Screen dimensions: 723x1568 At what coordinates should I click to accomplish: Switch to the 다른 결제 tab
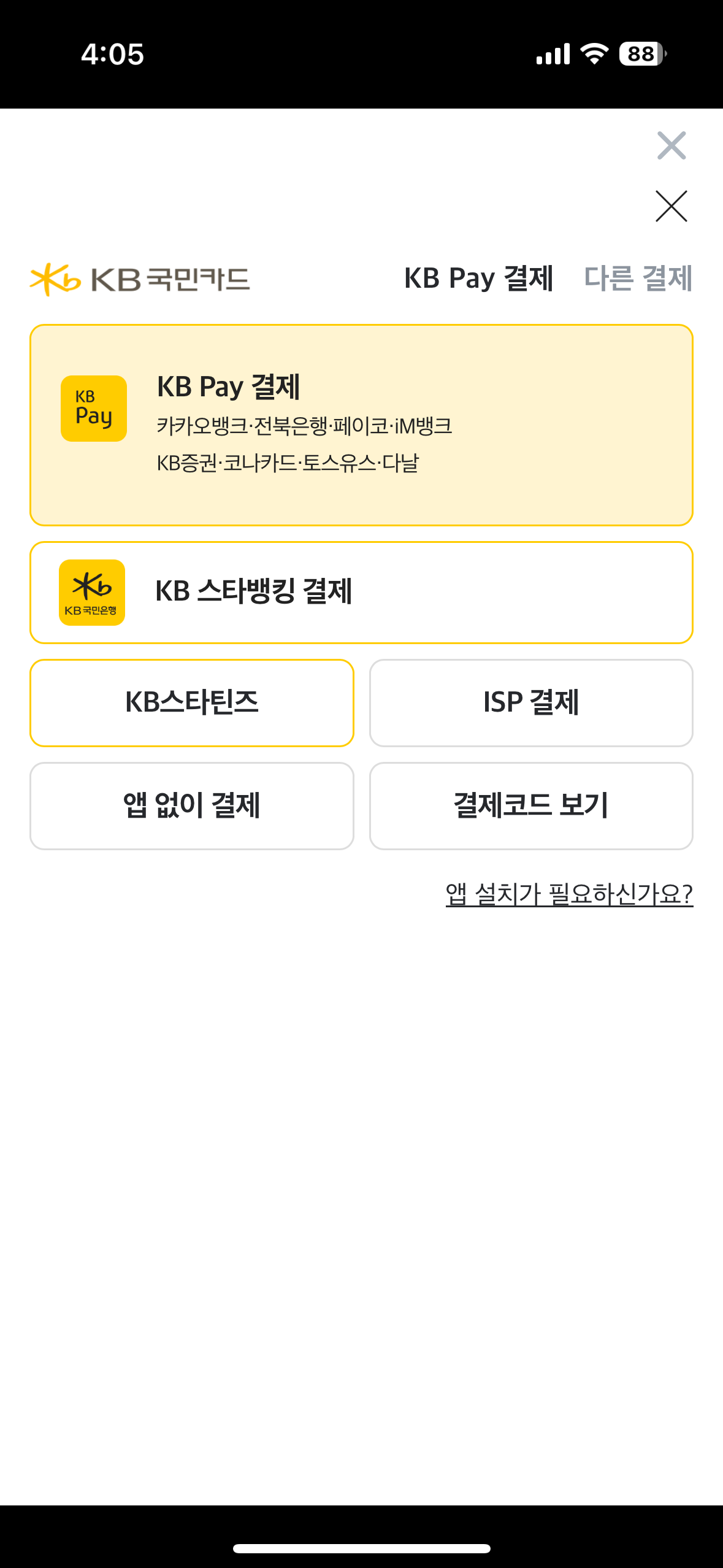(x=638, y=279)
